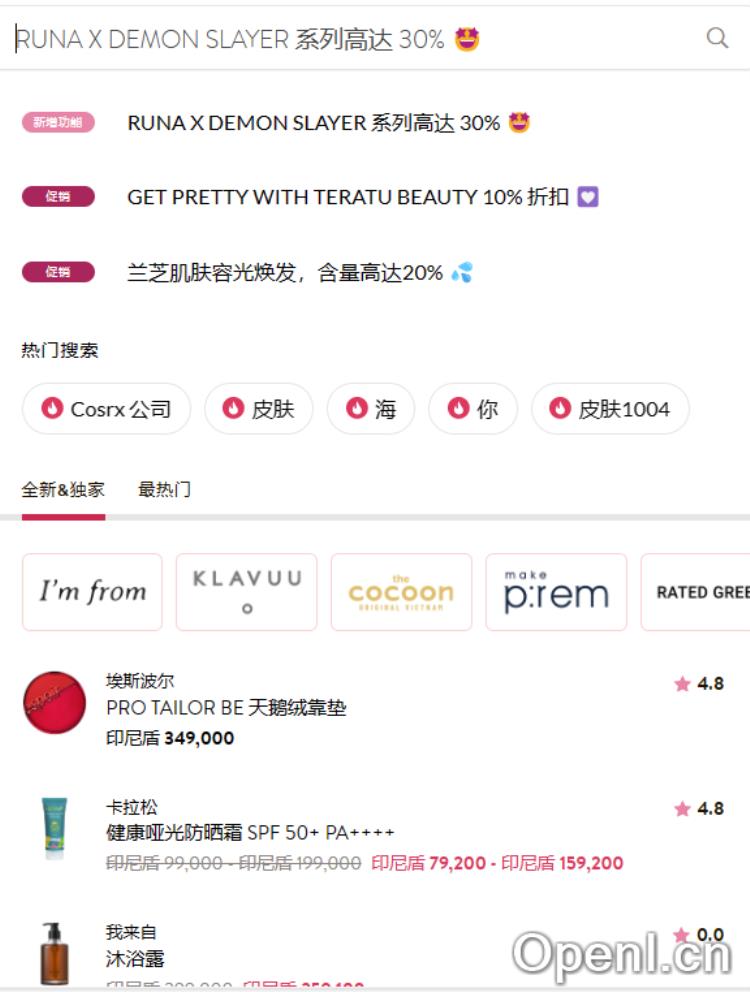View PRO TAILOR BE 天鹅绒靠垫 product
Image resolution: width=750 pixels, height=992 pixels.
click(226, 708)
